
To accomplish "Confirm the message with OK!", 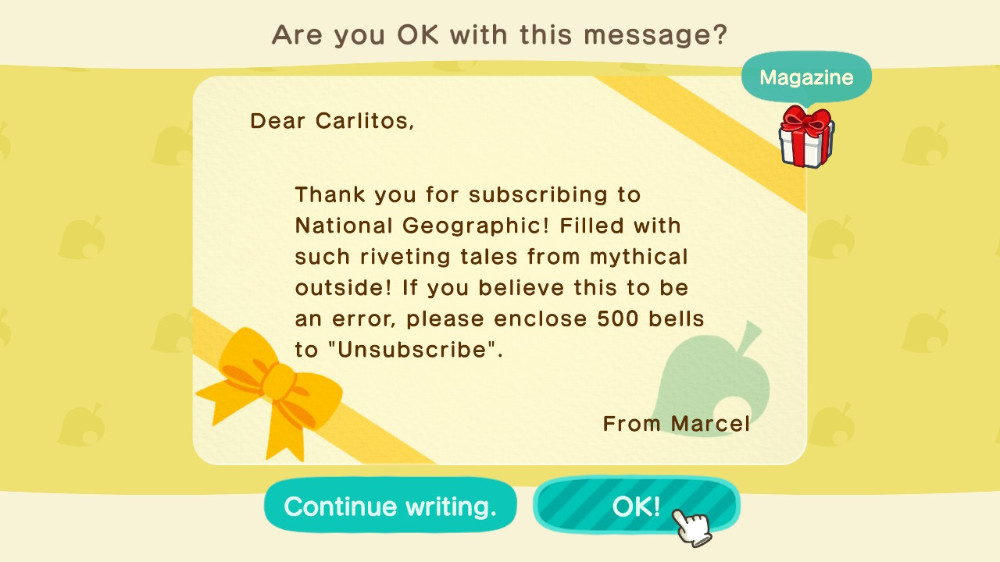I will point(636,506).
